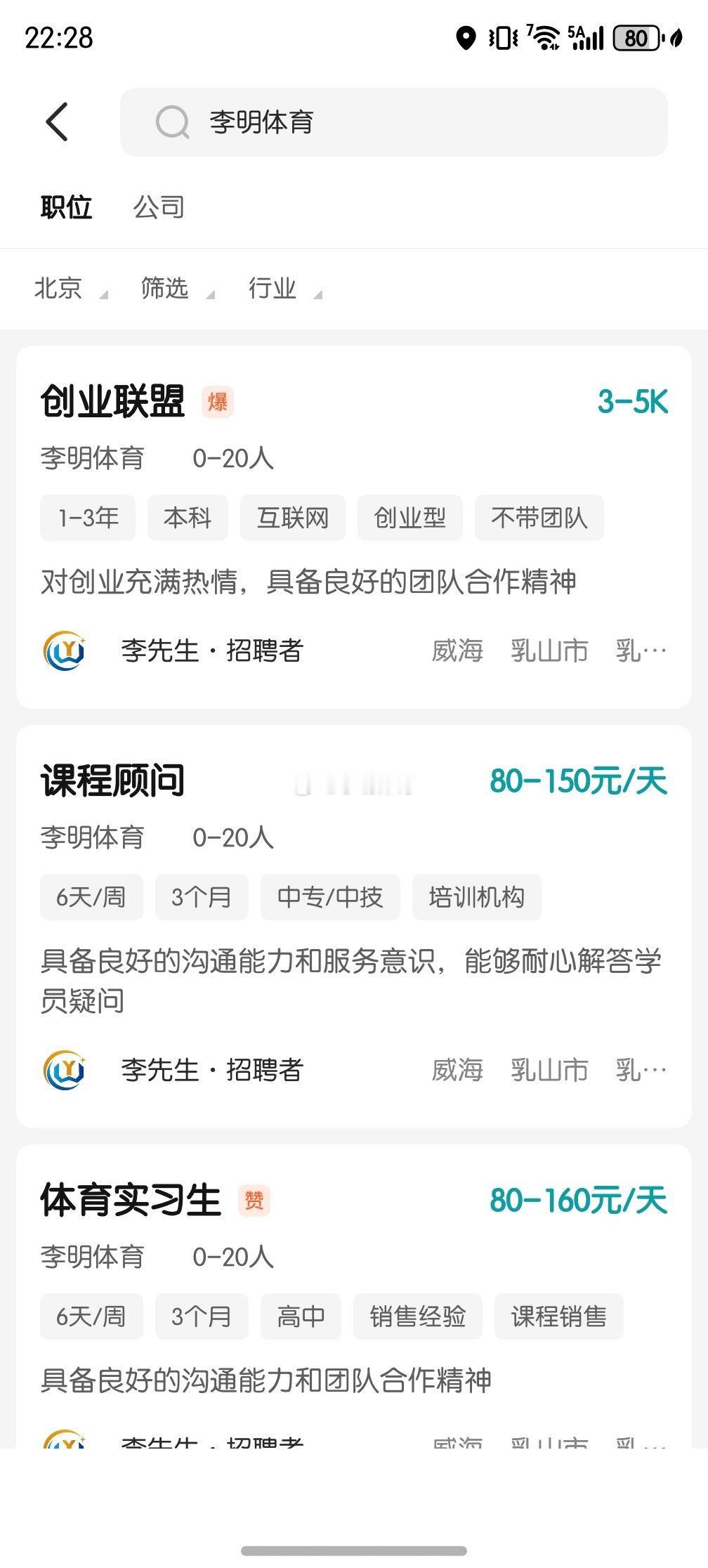Select the 本科 education tag
The width and height of the screenshot is (708, 1568).
186,517
